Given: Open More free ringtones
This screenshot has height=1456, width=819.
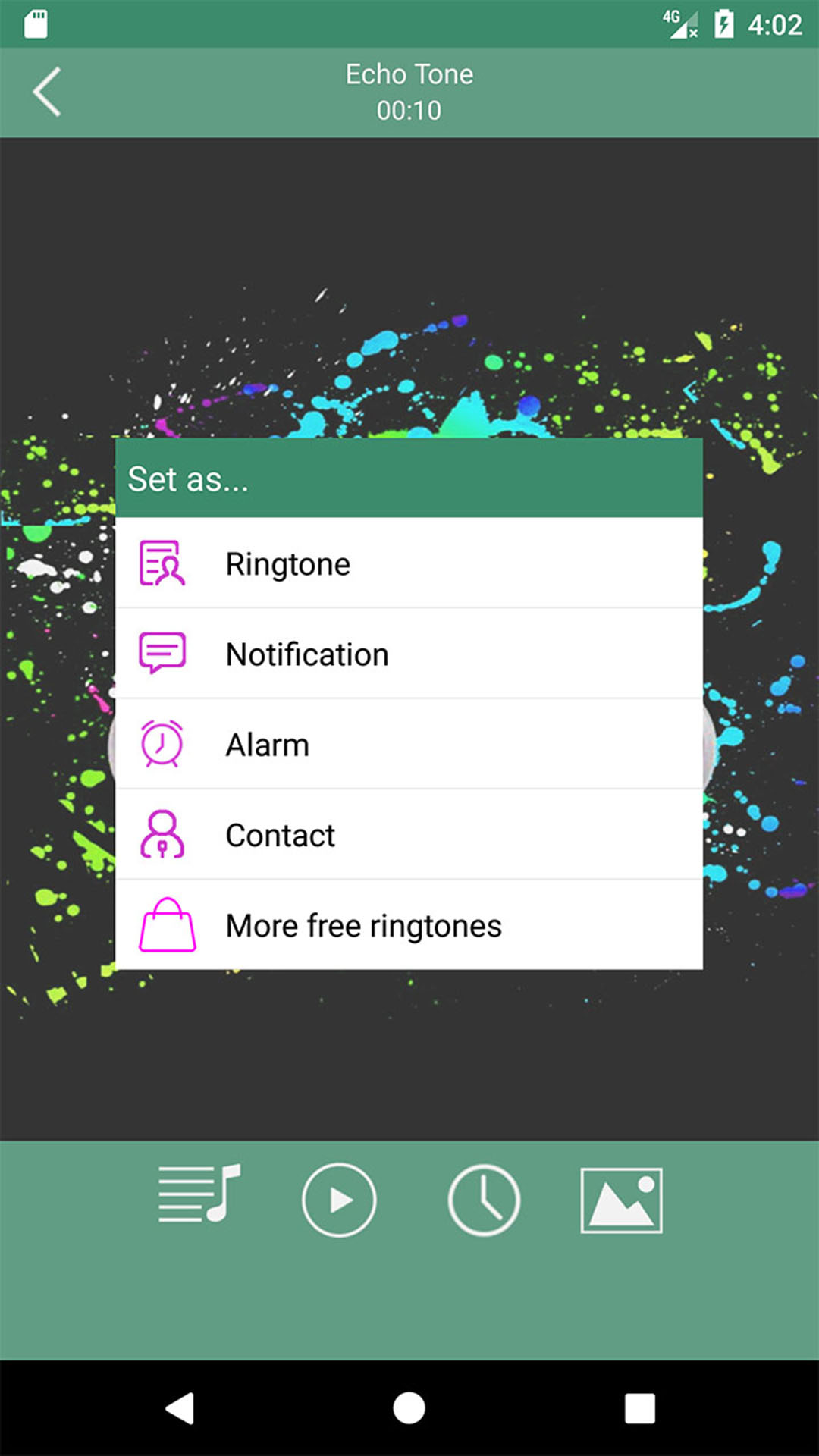Looking at the screenshot, I should point(409,925).
